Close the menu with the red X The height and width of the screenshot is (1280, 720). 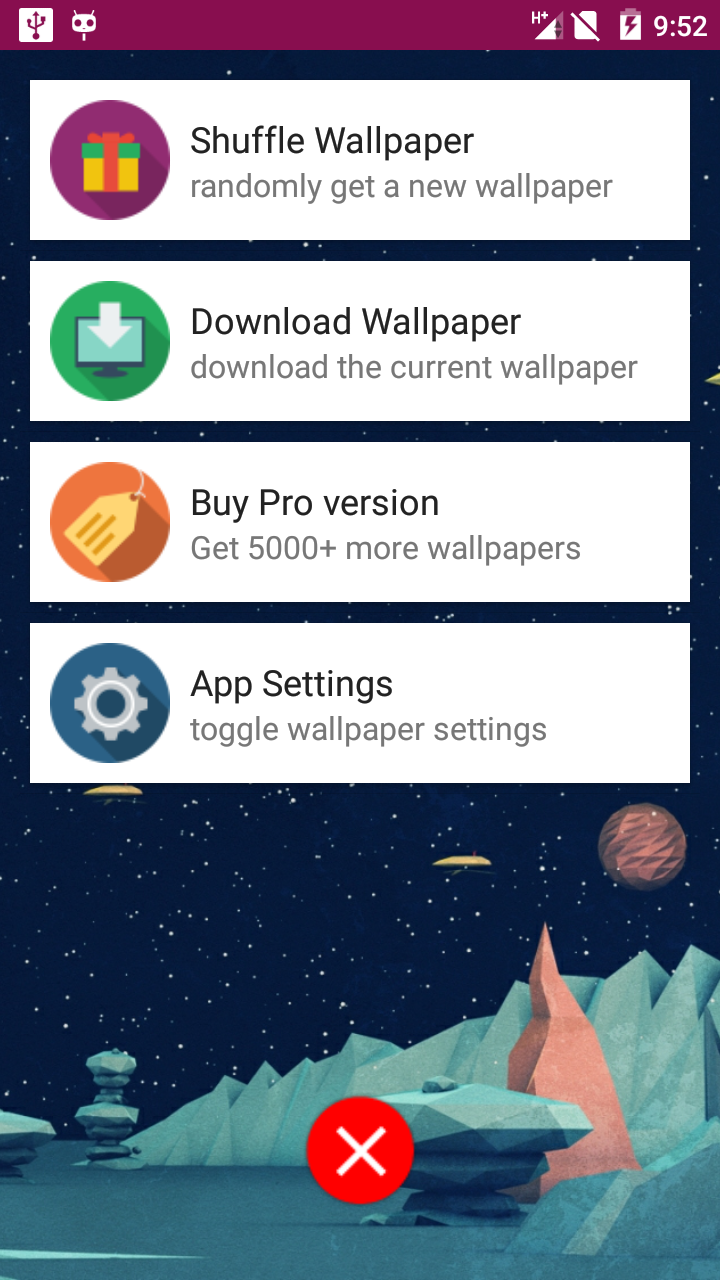tap(360, 1151)
